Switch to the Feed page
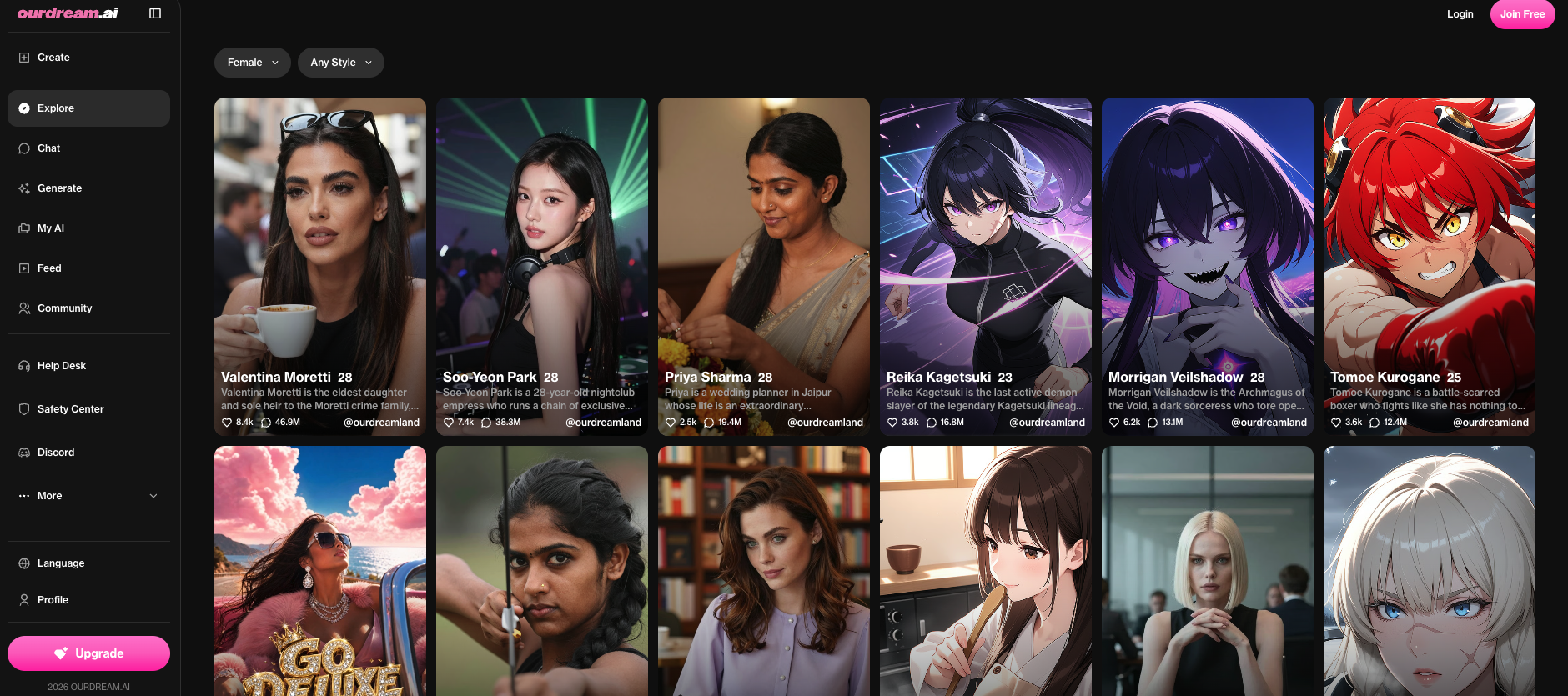 [88, 268]
